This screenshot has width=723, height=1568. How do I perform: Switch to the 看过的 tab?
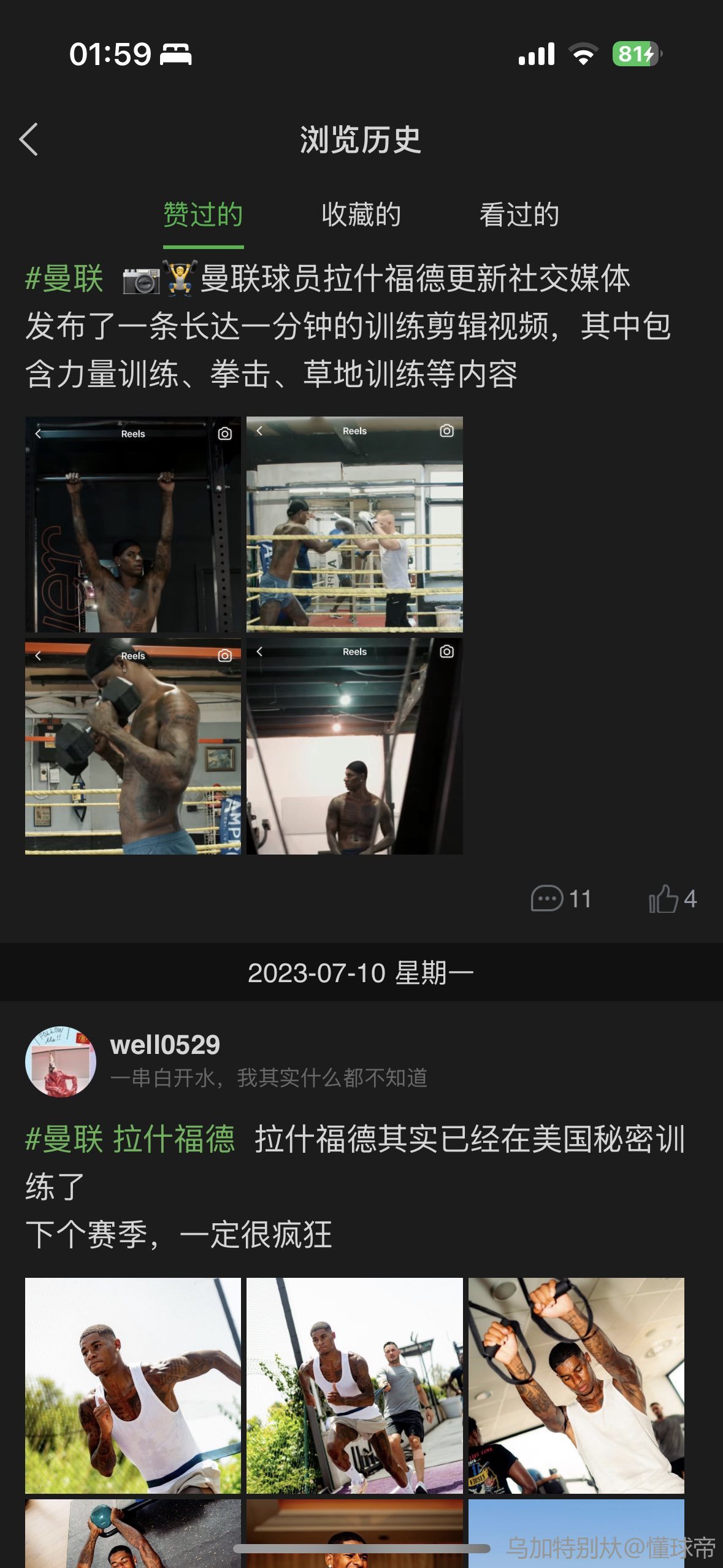519,215
